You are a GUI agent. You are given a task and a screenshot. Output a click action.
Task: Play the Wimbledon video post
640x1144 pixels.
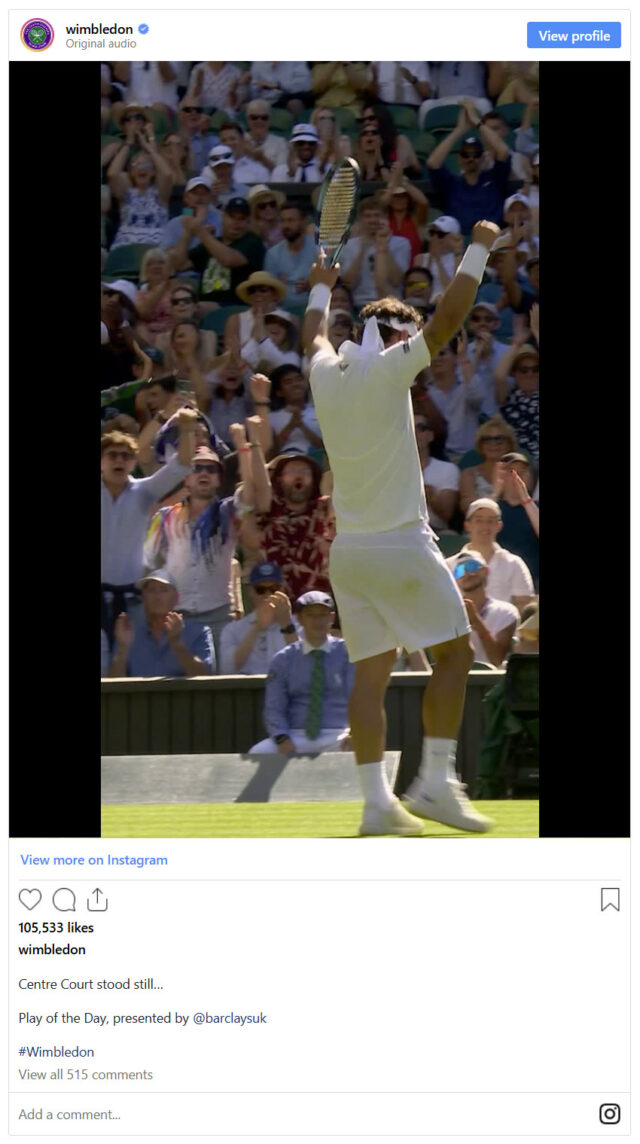click(319, 448)
